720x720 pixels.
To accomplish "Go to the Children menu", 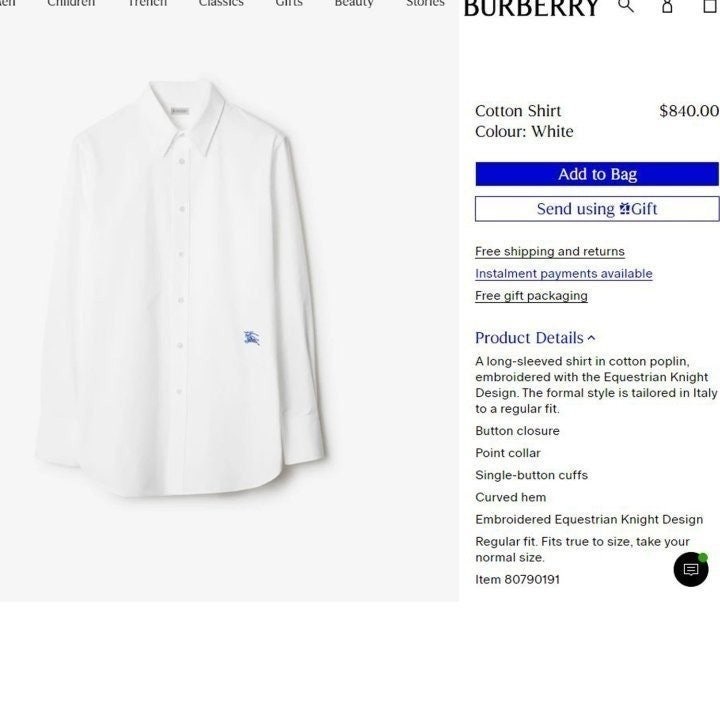I will [71, 4].
